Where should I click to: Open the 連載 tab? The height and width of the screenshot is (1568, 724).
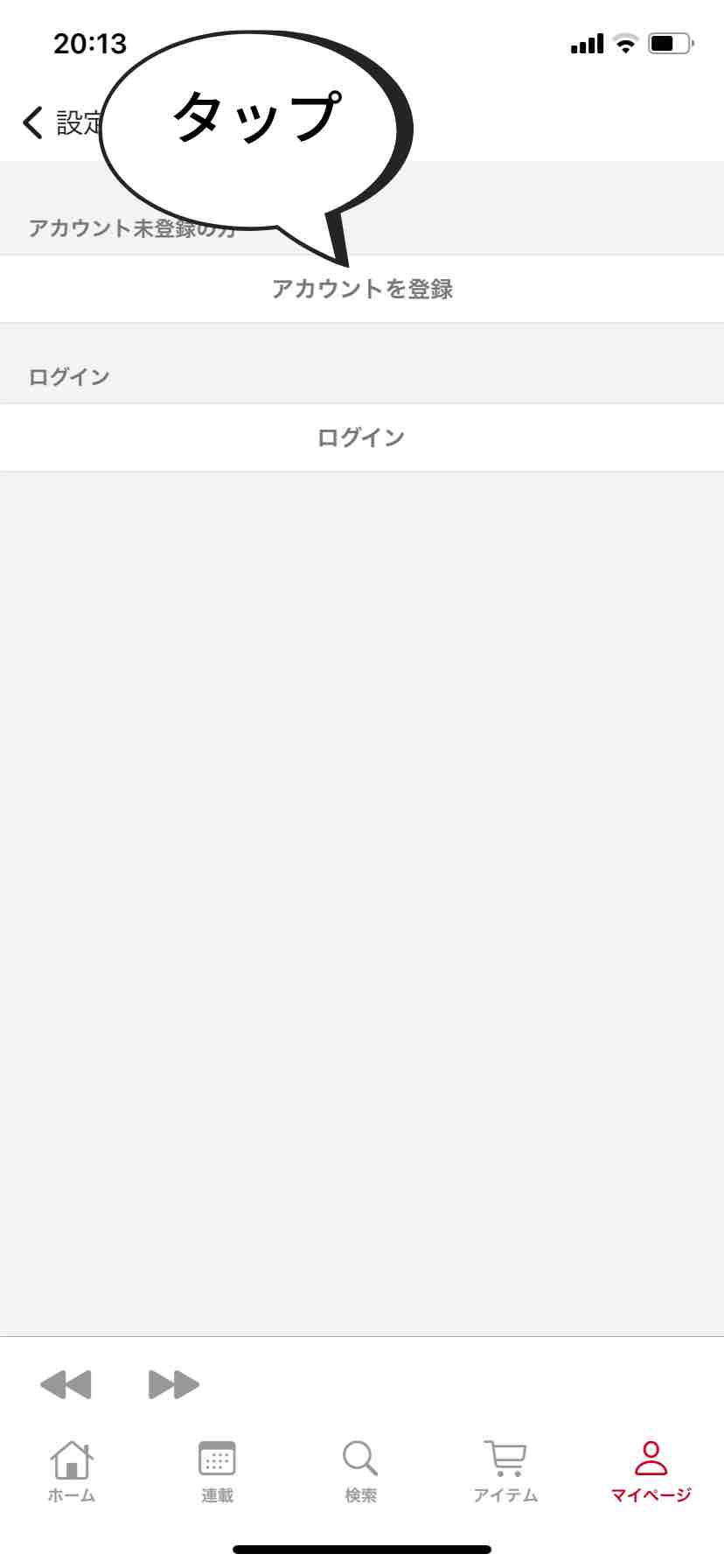[x=217, y=1472]
